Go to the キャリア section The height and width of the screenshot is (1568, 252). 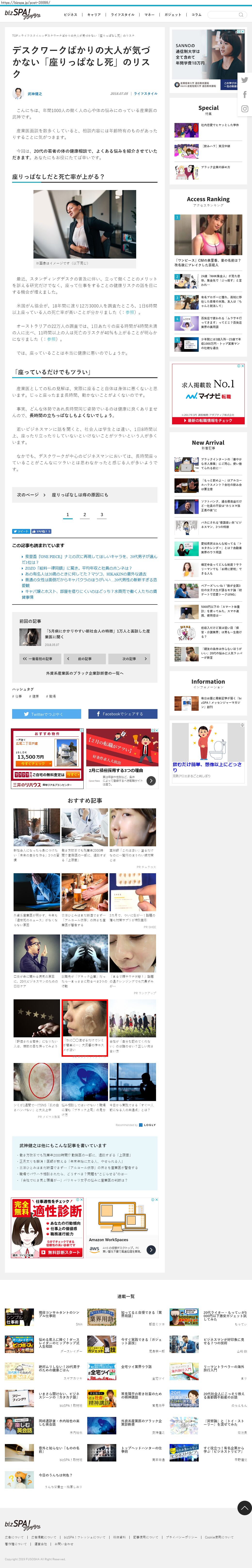[x=94, y=15]
